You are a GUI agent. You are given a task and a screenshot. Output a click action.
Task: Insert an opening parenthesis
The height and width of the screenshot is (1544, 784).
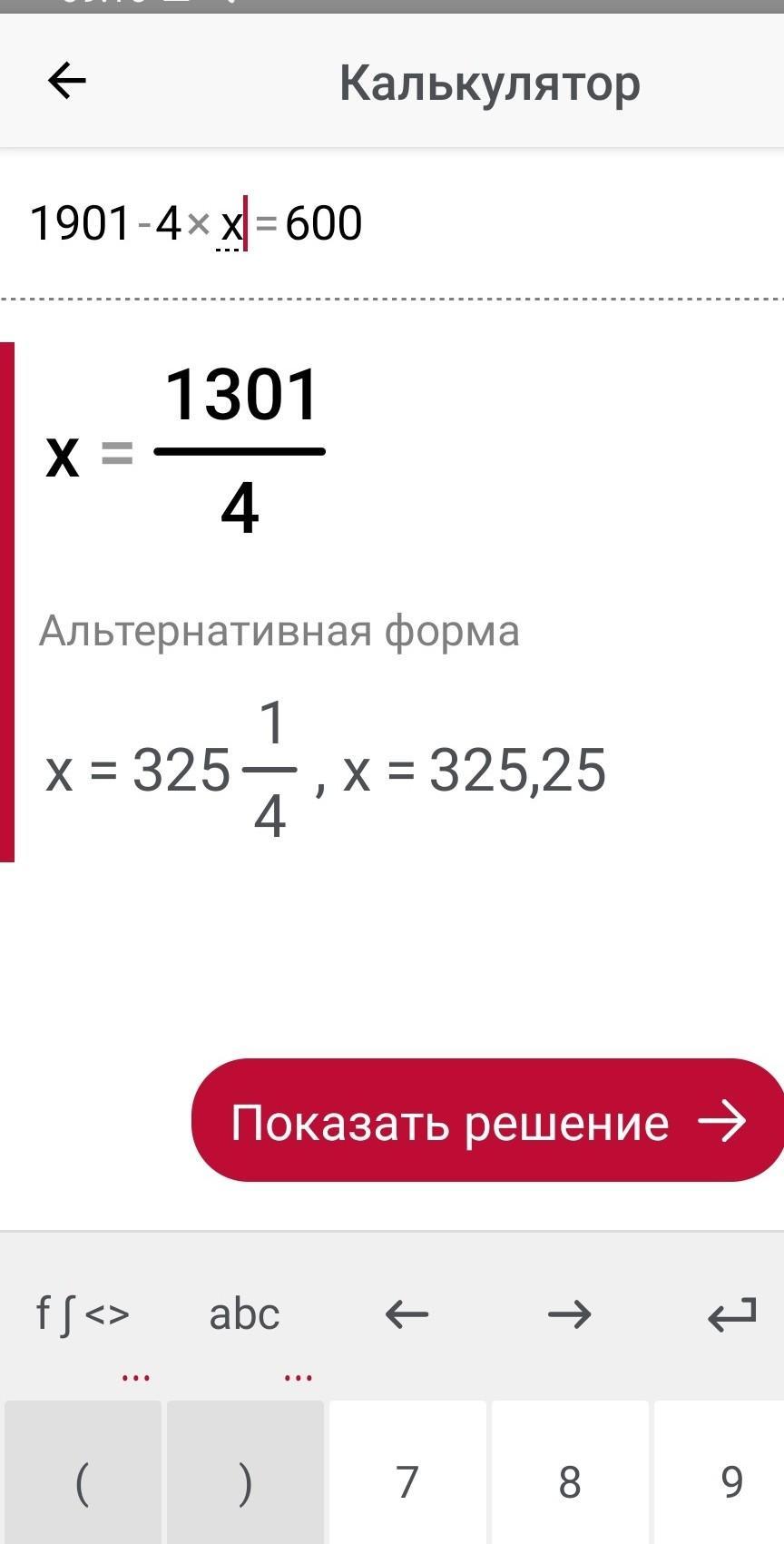coord(83,1481)
